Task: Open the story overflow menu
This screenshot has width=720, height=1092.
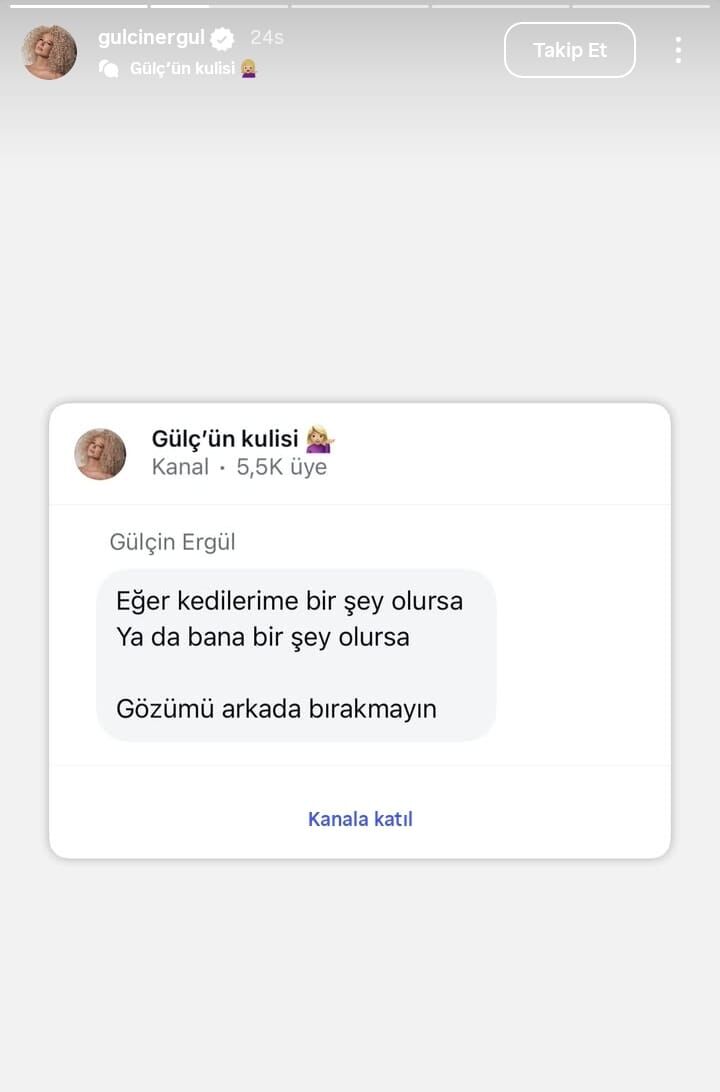Action: tap(678, 50)
